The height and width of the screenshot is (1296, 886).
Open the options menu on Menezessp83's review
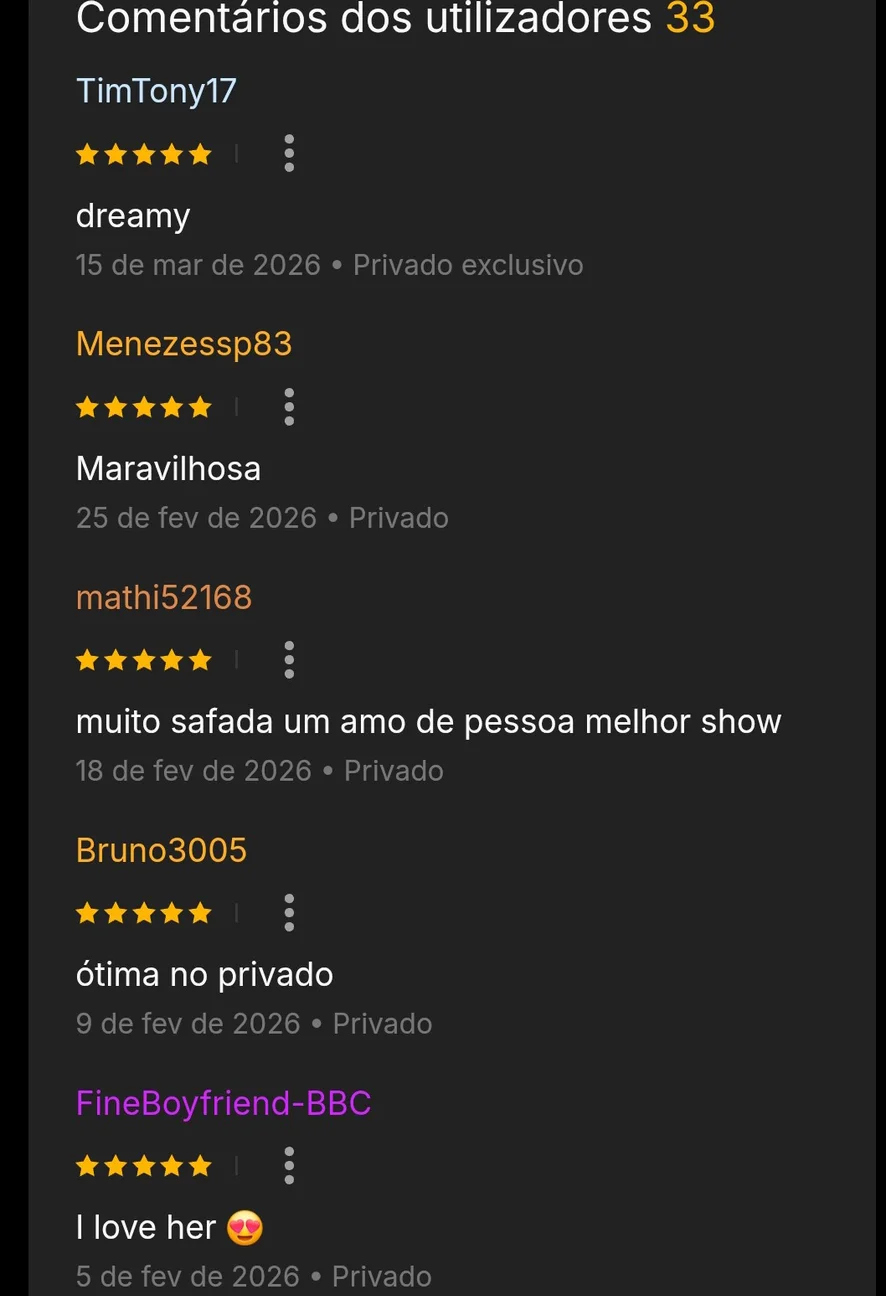tap(289, 407)
